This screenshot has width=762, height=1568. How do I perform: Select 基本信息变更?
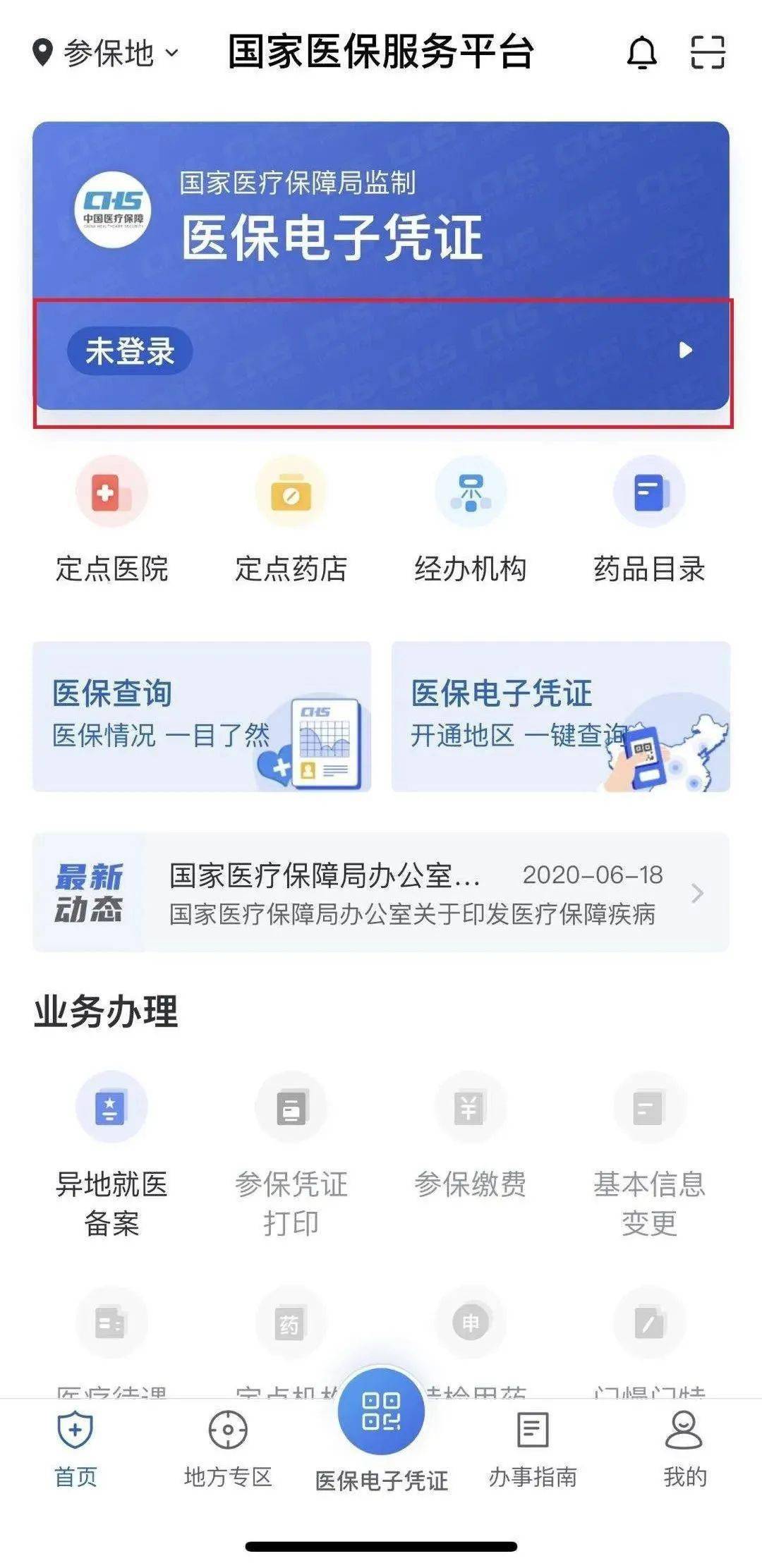coord(649,1155)
